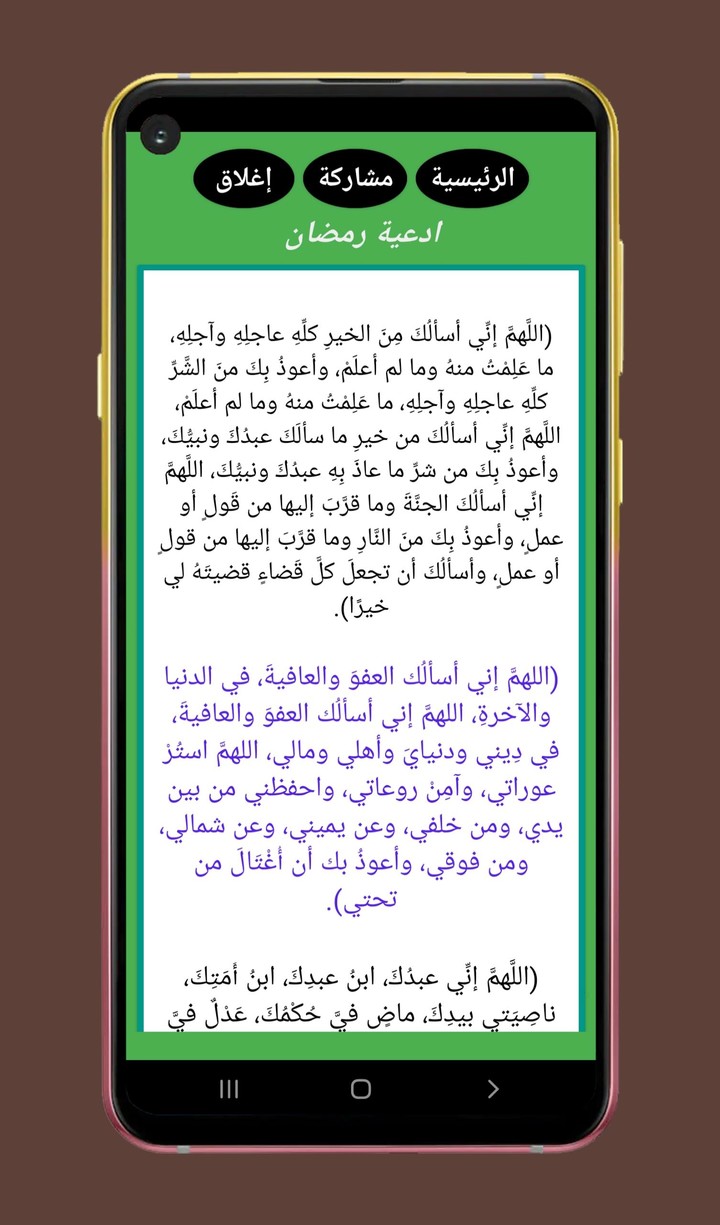Share the duas with مشاركة button

pos(356,179)
